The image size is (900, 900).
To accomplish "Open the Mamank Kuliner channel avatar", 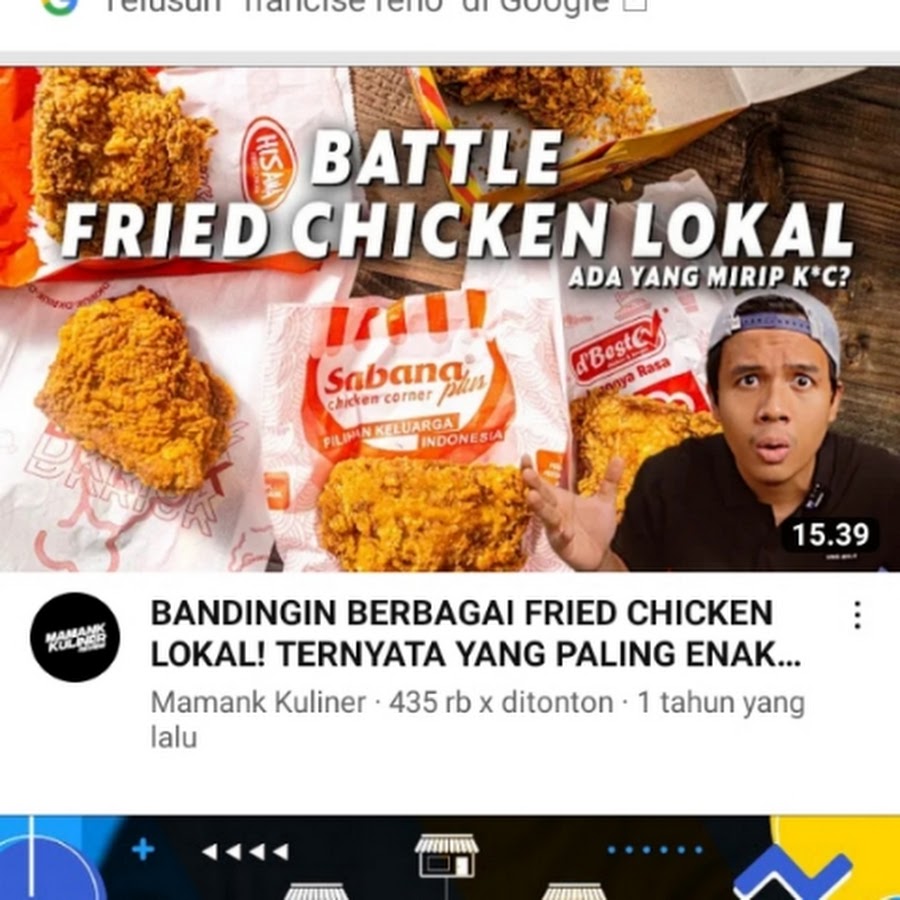I will pyautogui.click(x=75, y=637).
